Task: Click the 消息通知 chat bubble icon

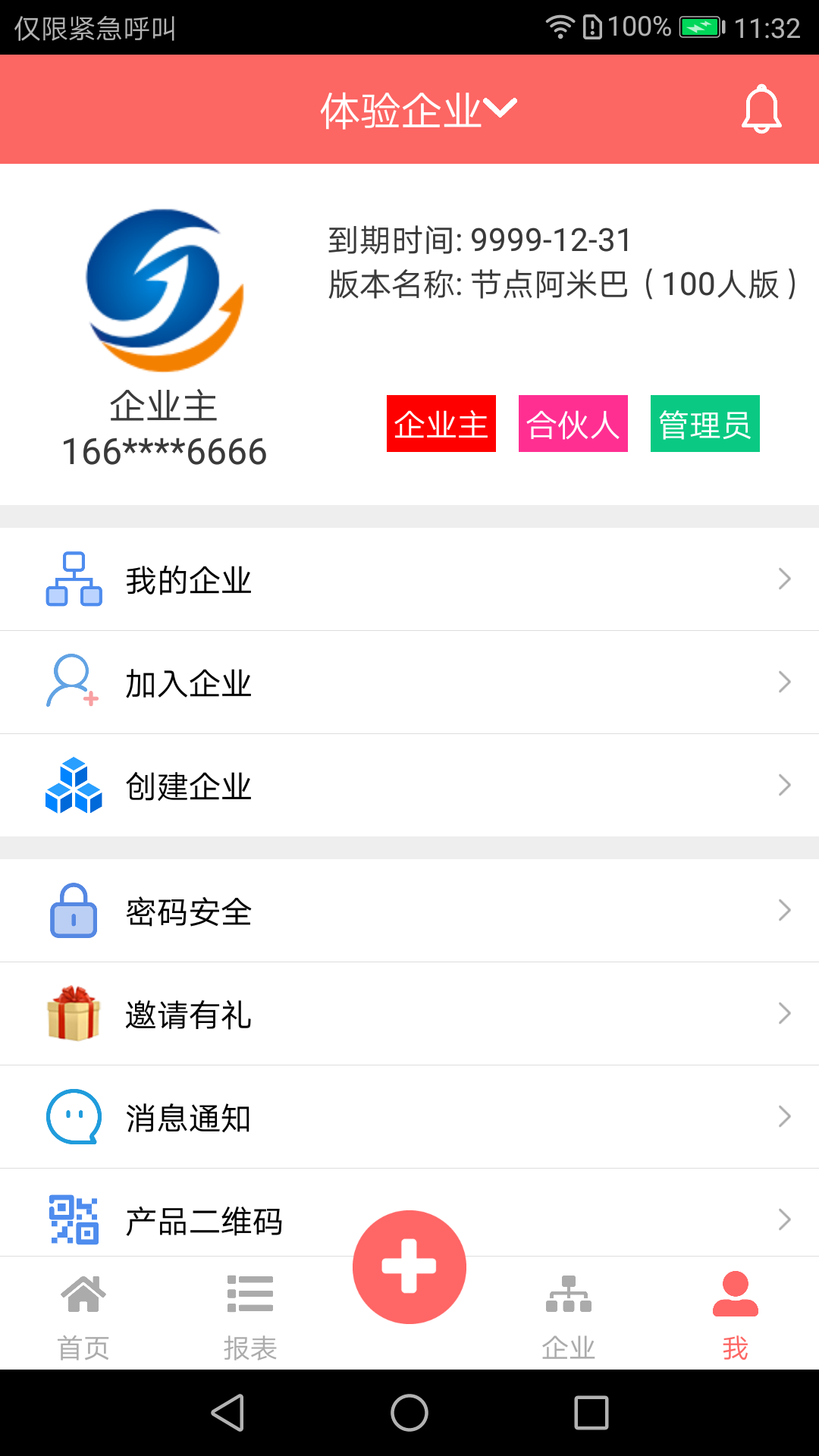Action: [74, 1117]
